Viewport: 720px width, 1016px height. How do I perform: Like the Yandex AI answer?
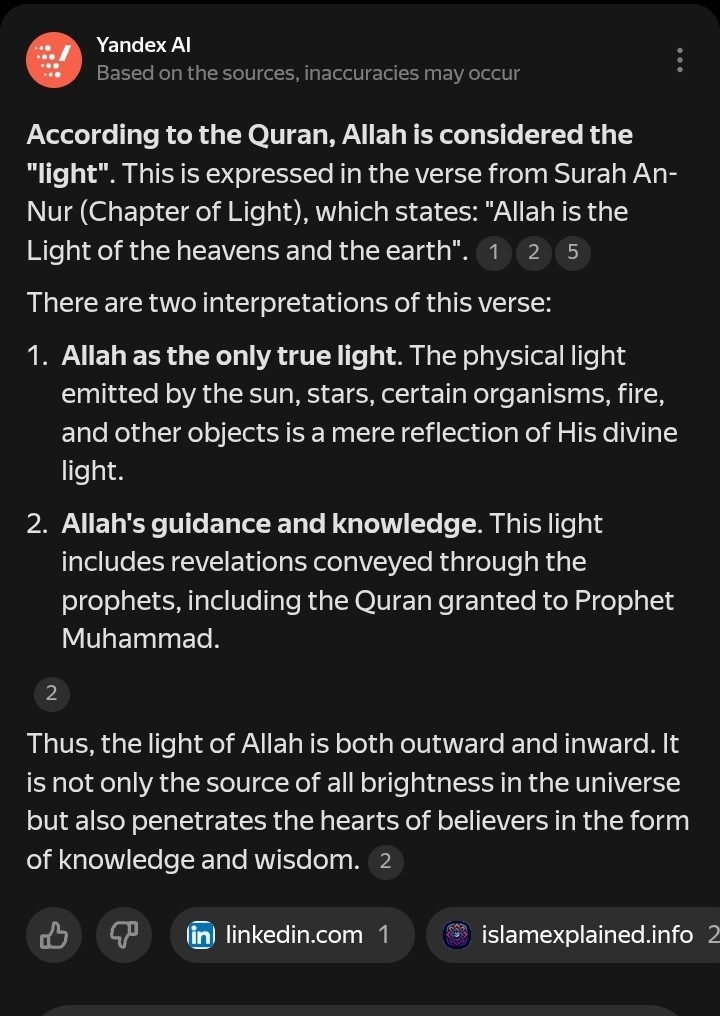54,935
